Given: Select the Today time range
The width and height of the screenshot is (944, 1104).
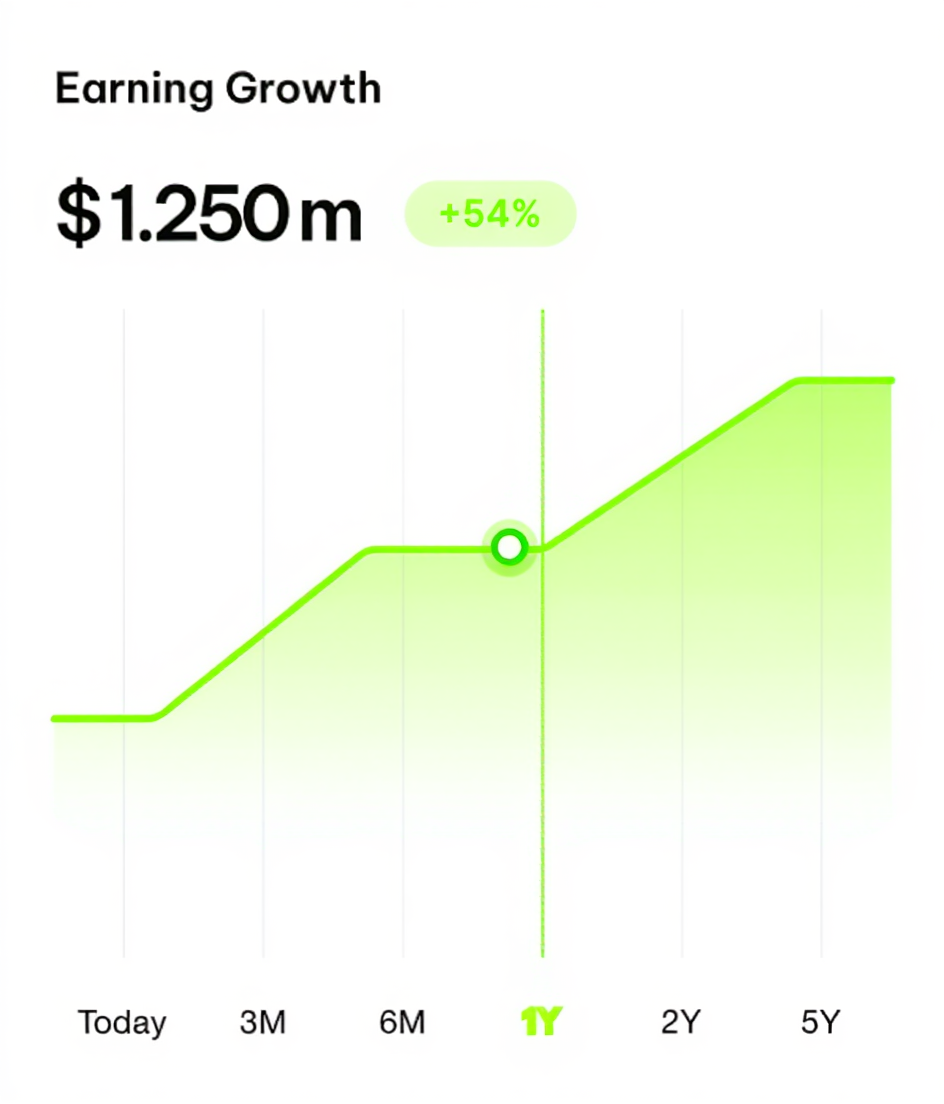Looking at the screenshot, I should pyautogui.click(x=122, y=1023).
